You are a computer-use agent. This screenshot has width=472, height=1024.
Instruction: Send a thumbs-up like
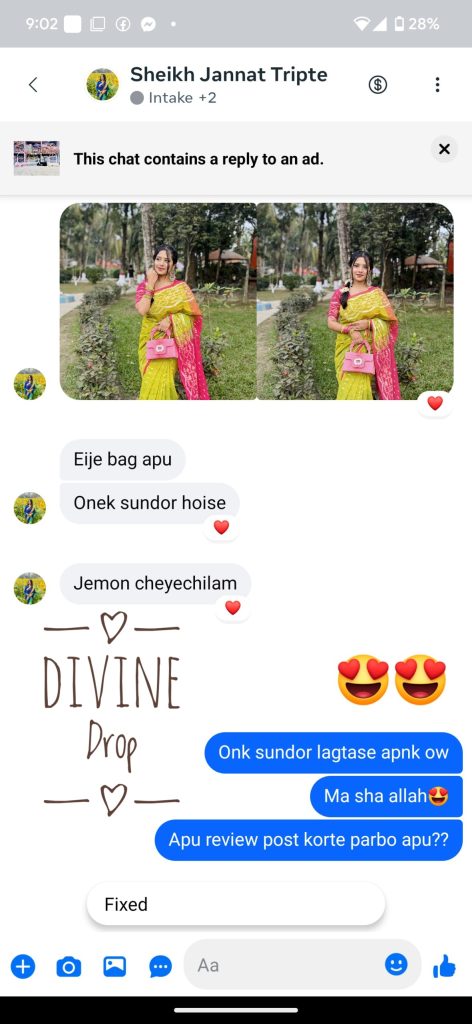click(x=445, y=966)
